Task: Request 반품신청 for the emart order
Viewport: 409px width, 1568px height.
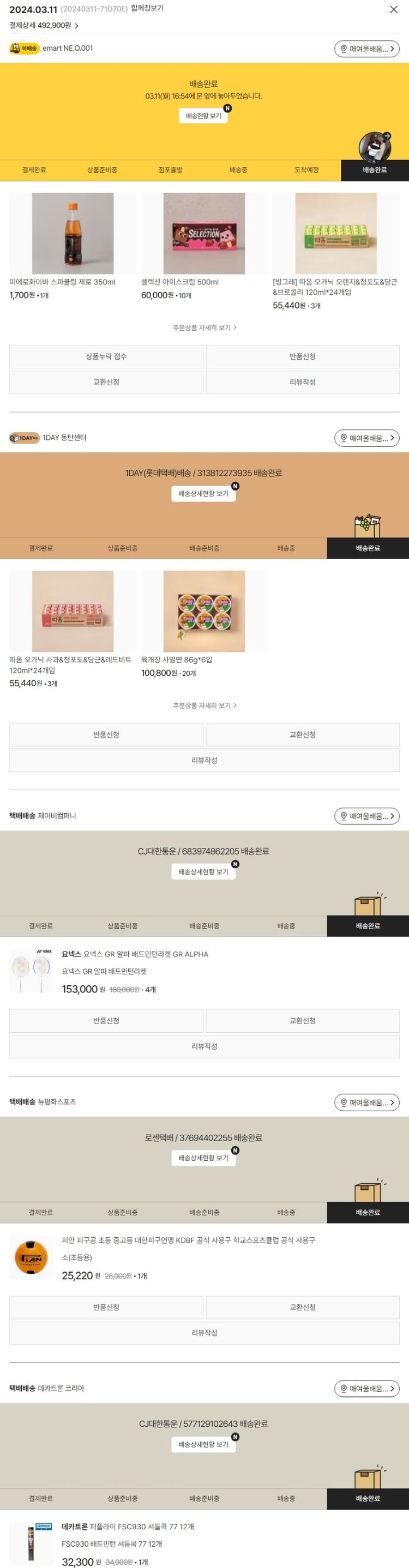Action: (x=303, y=356)
